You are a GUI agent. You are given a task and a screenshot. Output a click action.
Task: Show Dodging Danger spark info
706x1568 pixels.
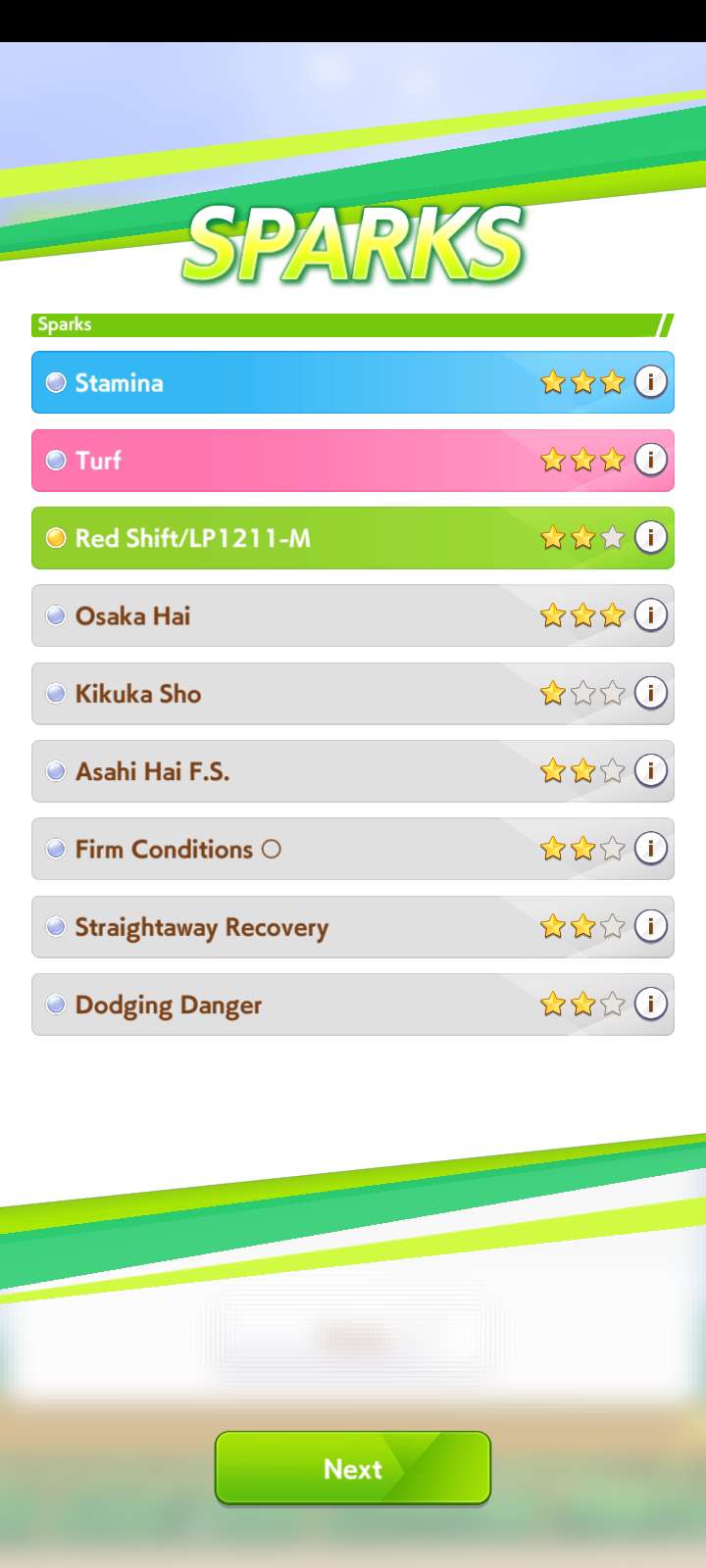[650, 1004]
